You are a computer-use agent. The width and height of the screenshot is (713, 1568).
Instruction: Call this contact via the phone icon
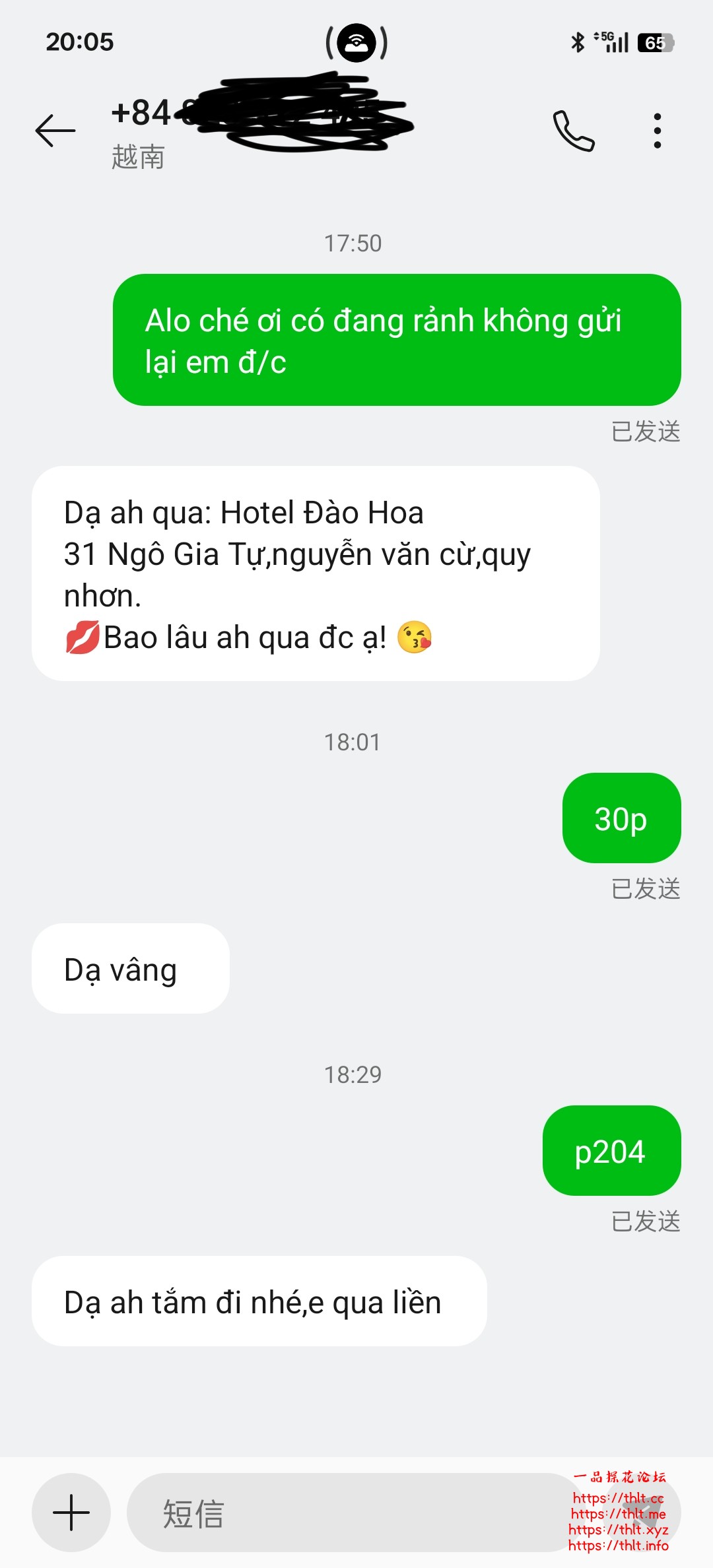tap(573, 131)
